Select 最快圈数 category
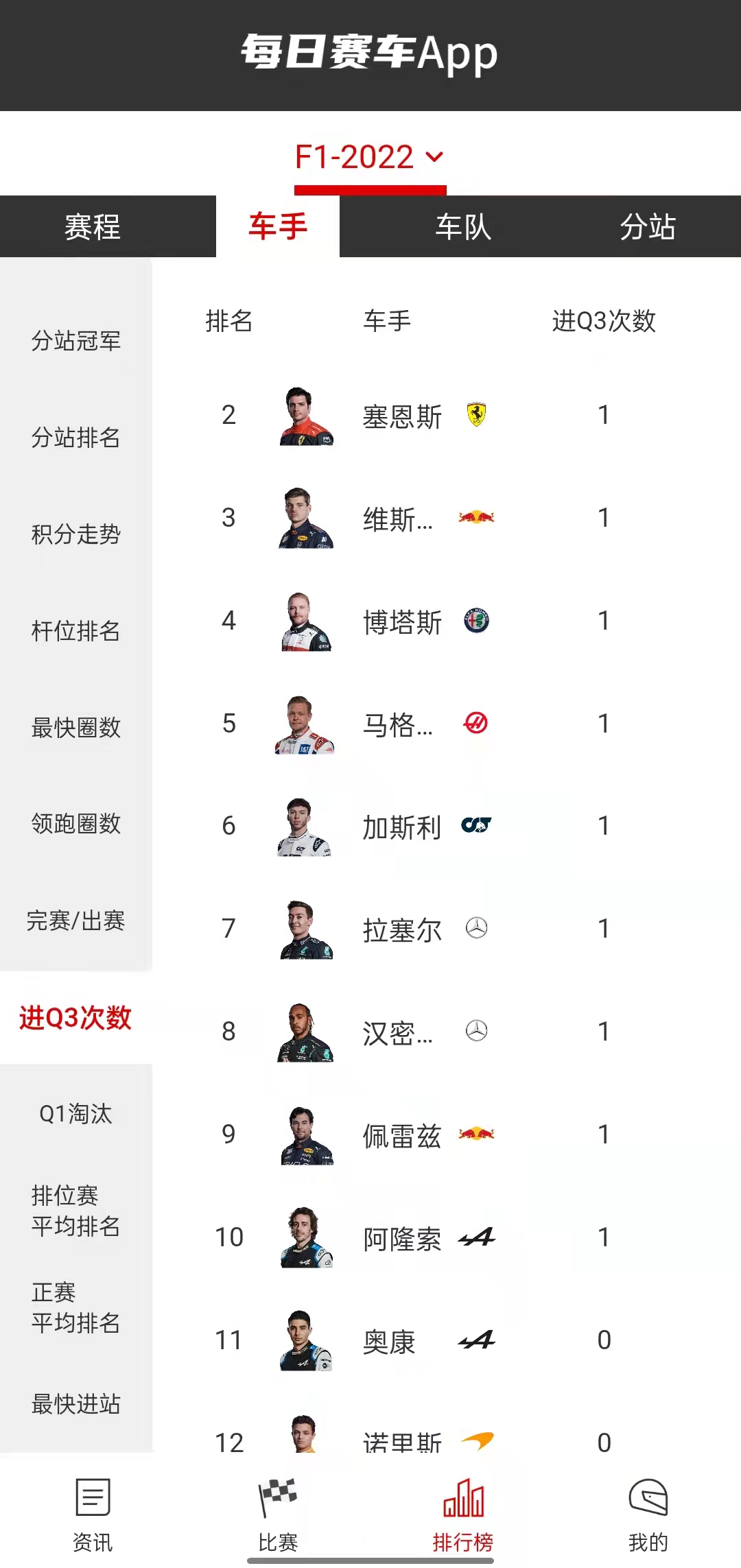741x1568 pixels. (x=75, y=728)
